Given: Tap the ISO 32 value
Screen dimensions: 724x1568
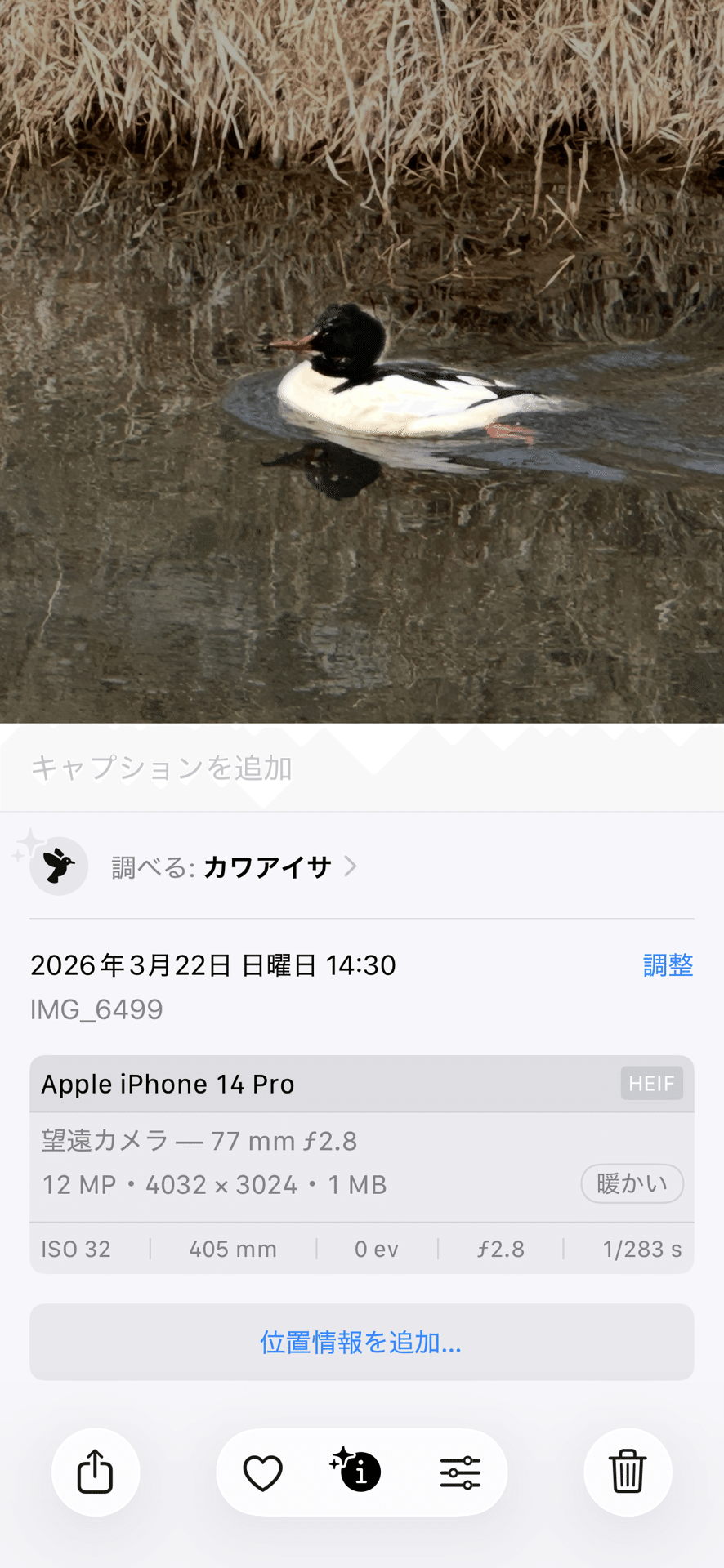Looking at the screenshot, I should [76, 1249].
